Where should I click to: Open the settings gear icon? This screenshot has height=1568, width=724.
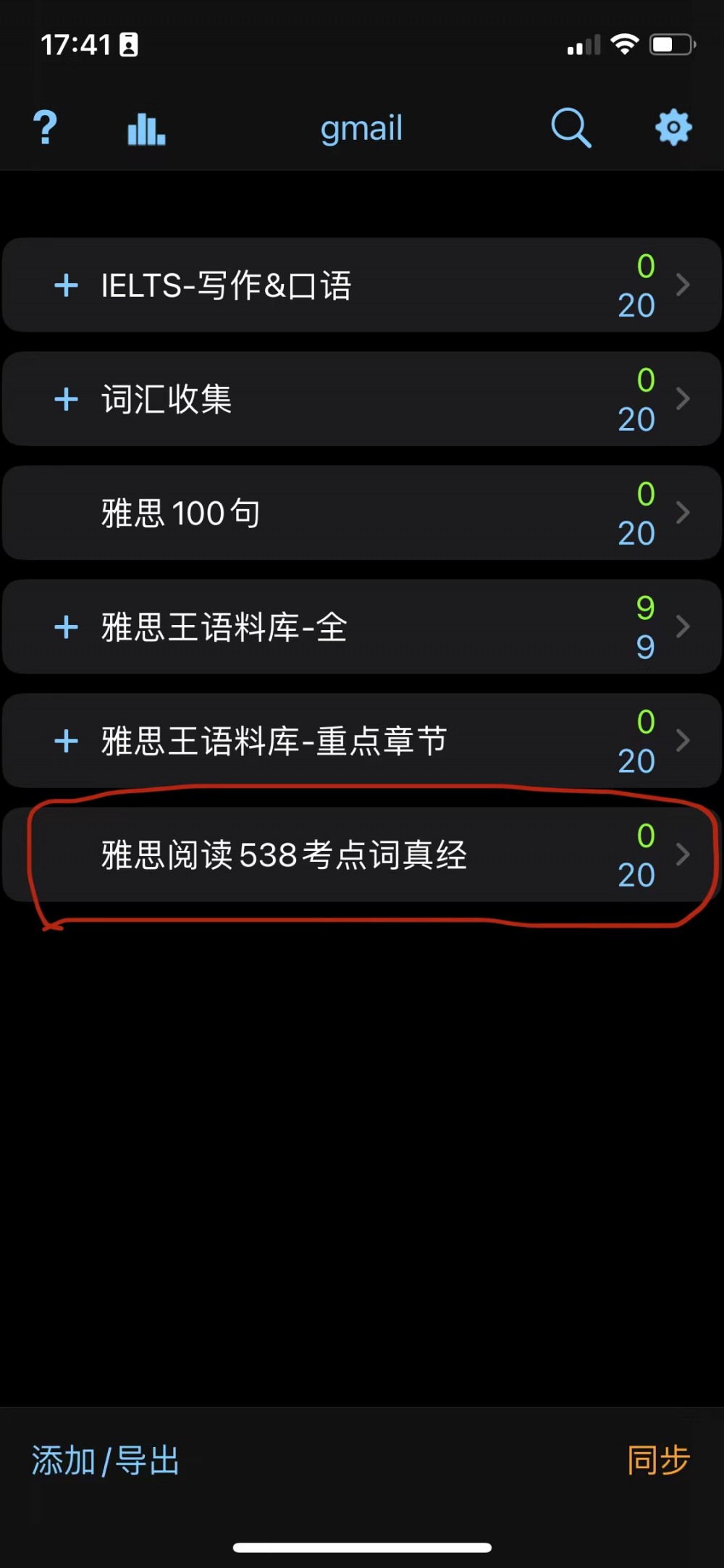pyautogui.click(x=673, y=128)
